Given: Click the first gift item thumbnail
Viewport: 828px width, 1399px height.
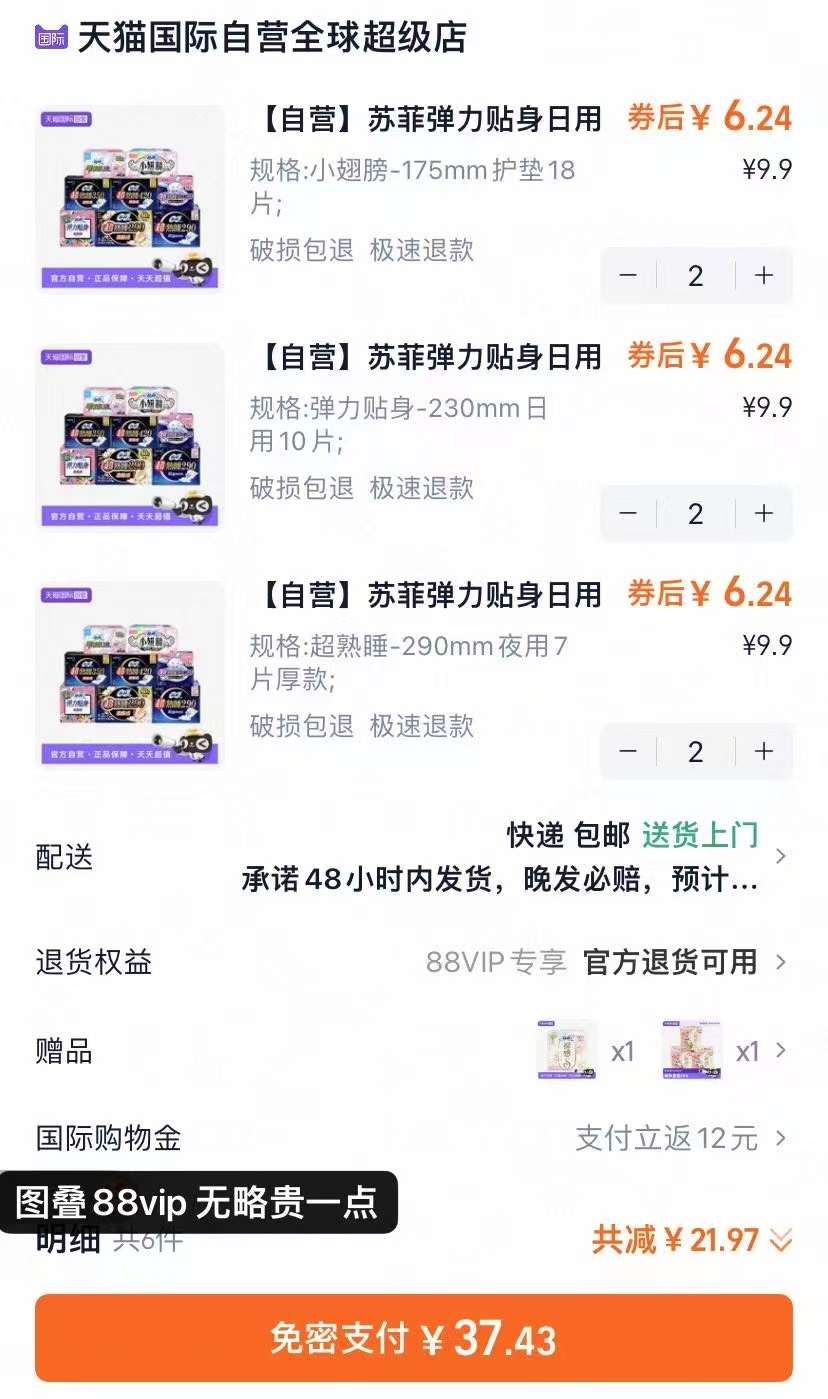Looking at the screenshot, I should (566, 1050).
